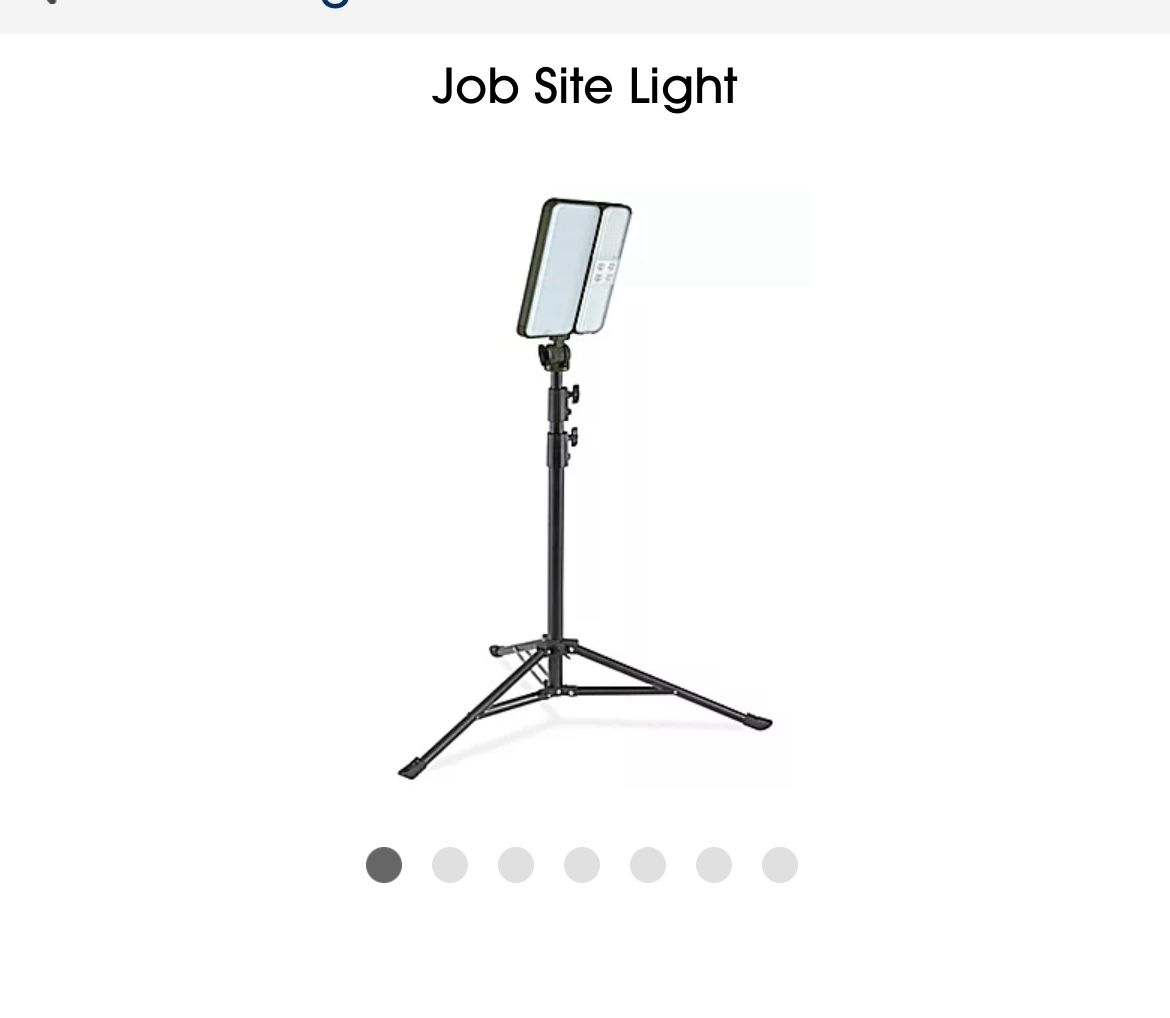Screen dimensions: 1170x1018
Task: Open the Job Site Light product image
Action: pos(584,488)
